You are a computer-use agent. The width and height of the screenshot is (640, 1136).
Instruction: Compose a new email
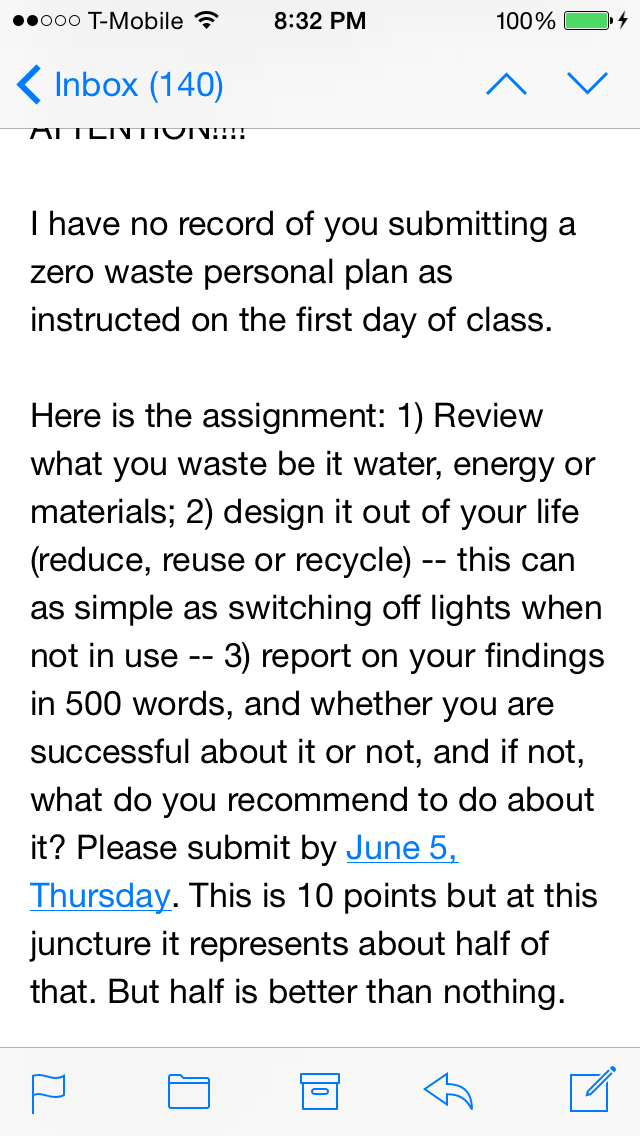592,1089
